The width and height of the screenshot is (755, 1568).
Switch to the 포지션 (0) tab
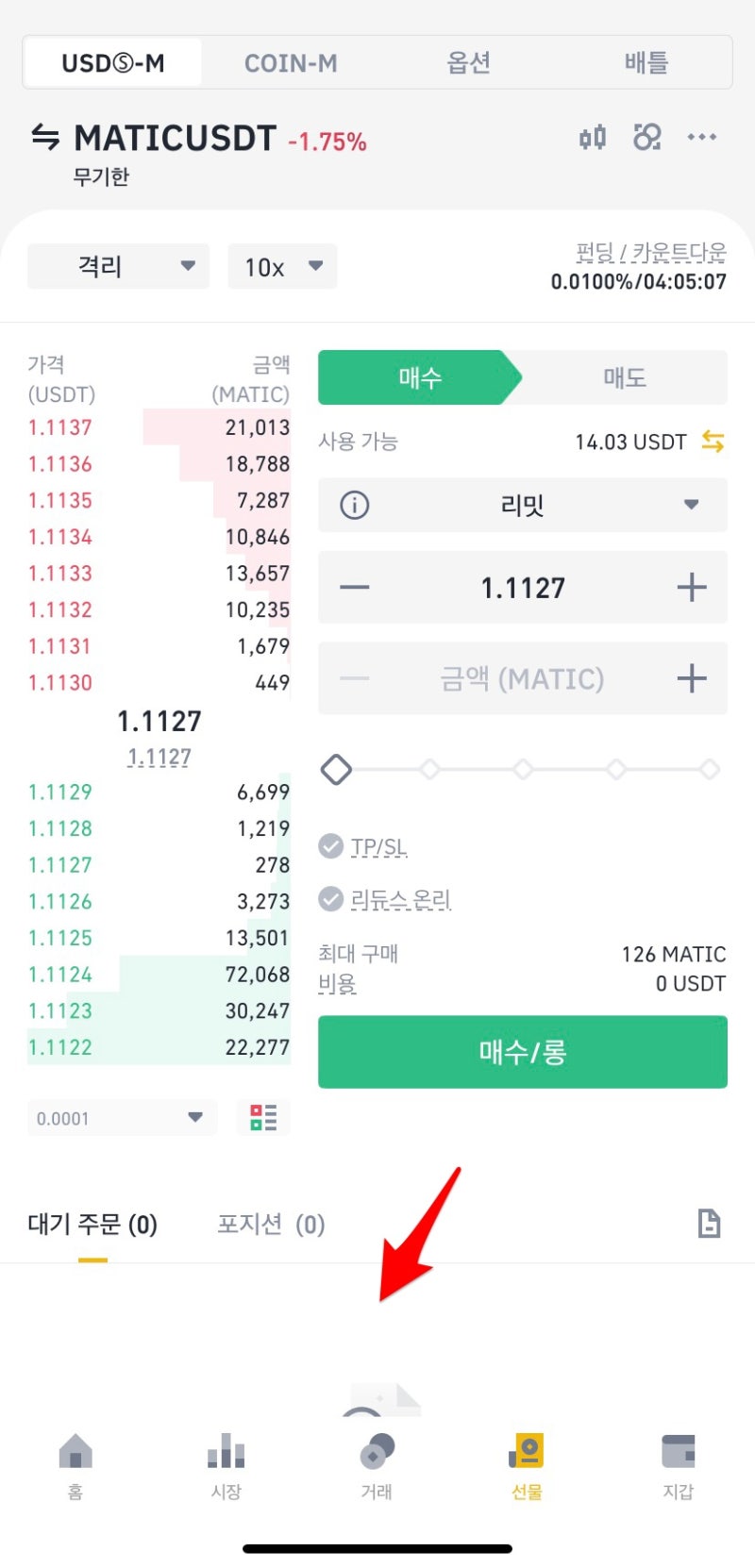tap(271, 1225)
